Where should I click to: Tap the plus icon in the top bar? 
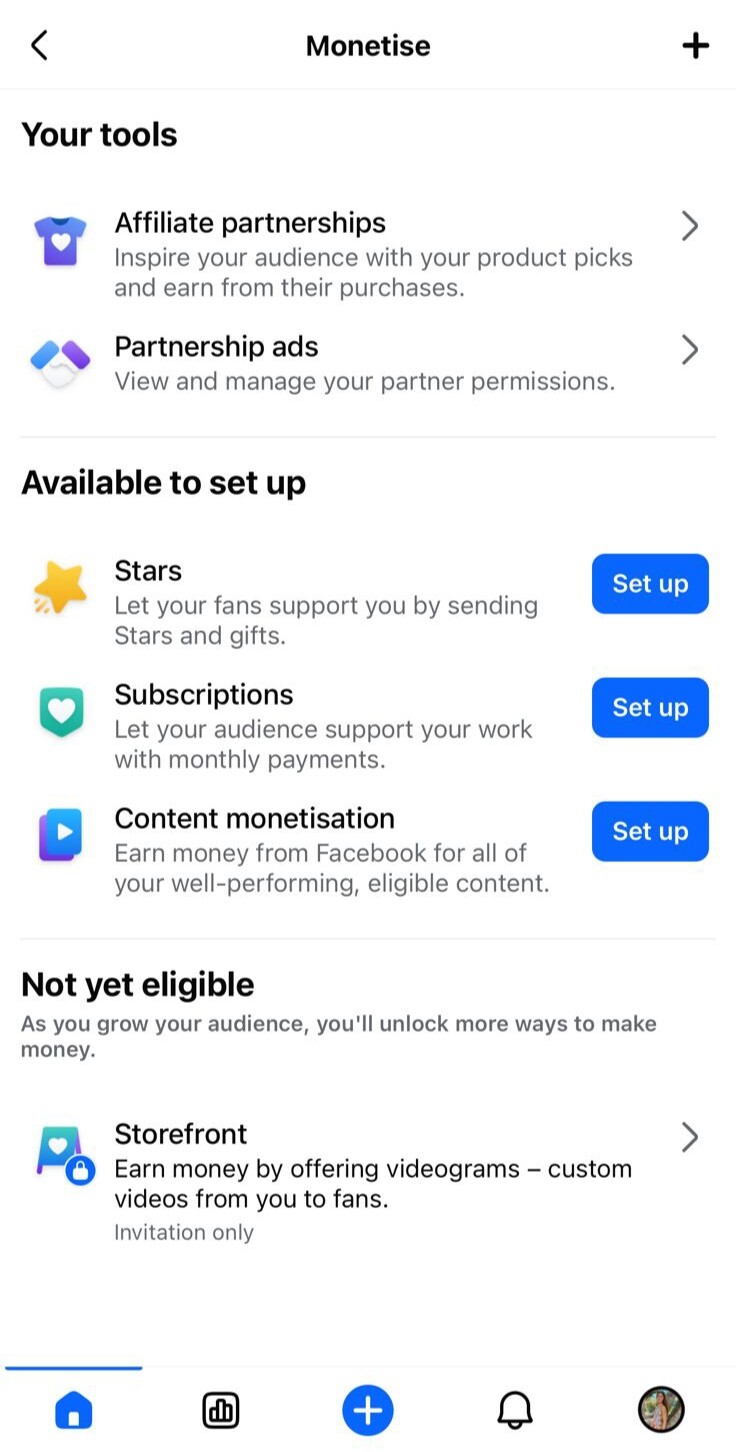695,45
